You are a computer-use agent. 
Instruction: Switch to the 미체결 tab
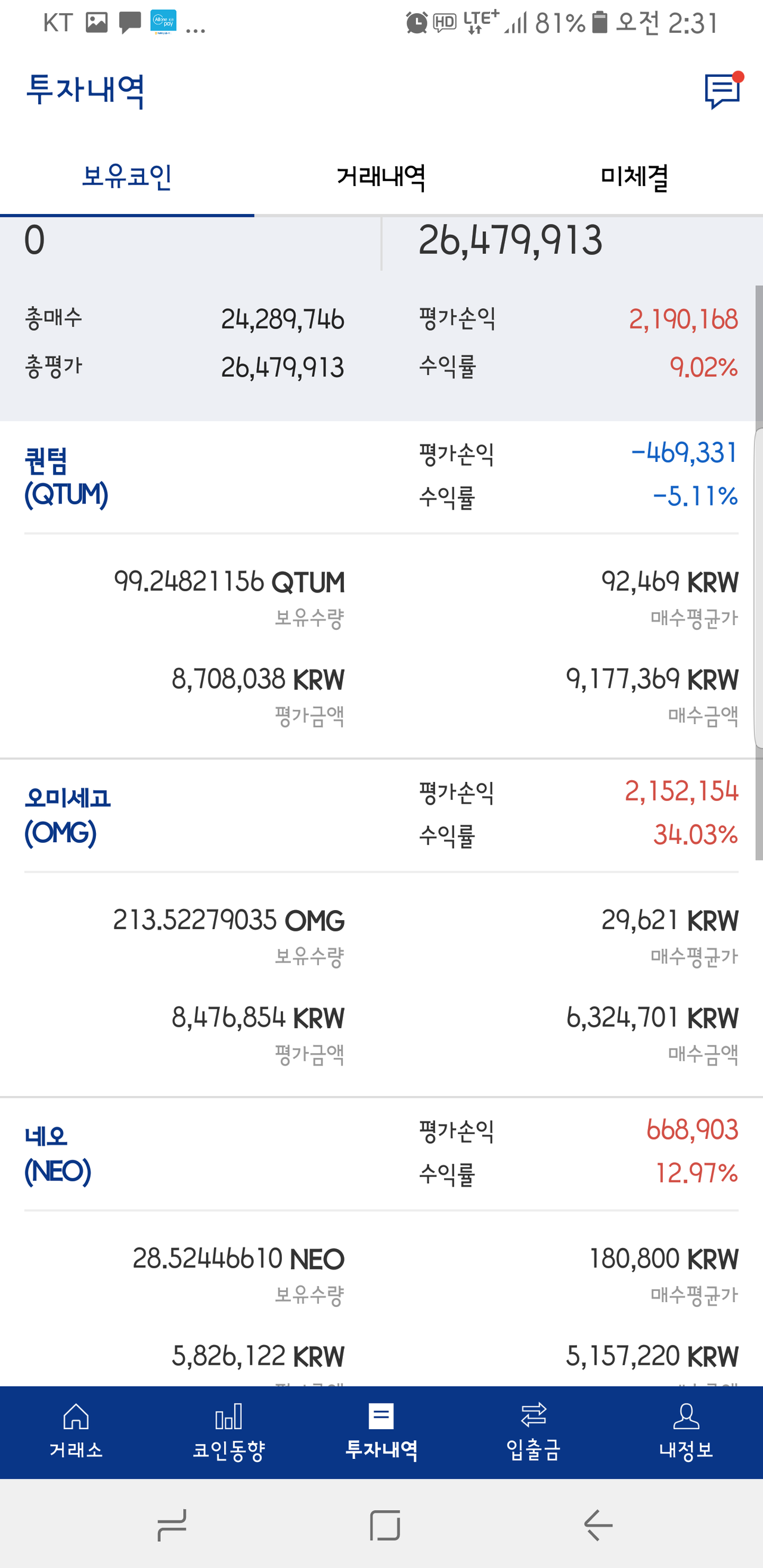(635, 178)
